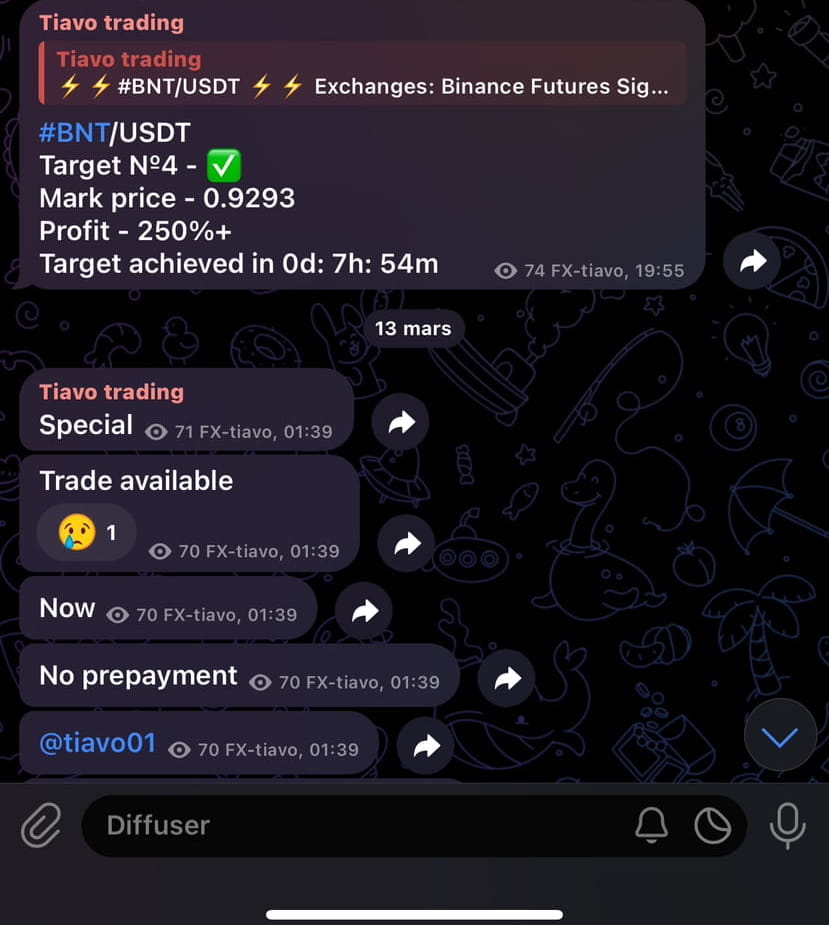Forward the @tiavo01 message
Viewport: 829px width, 925px height.
tap(426, 746)
